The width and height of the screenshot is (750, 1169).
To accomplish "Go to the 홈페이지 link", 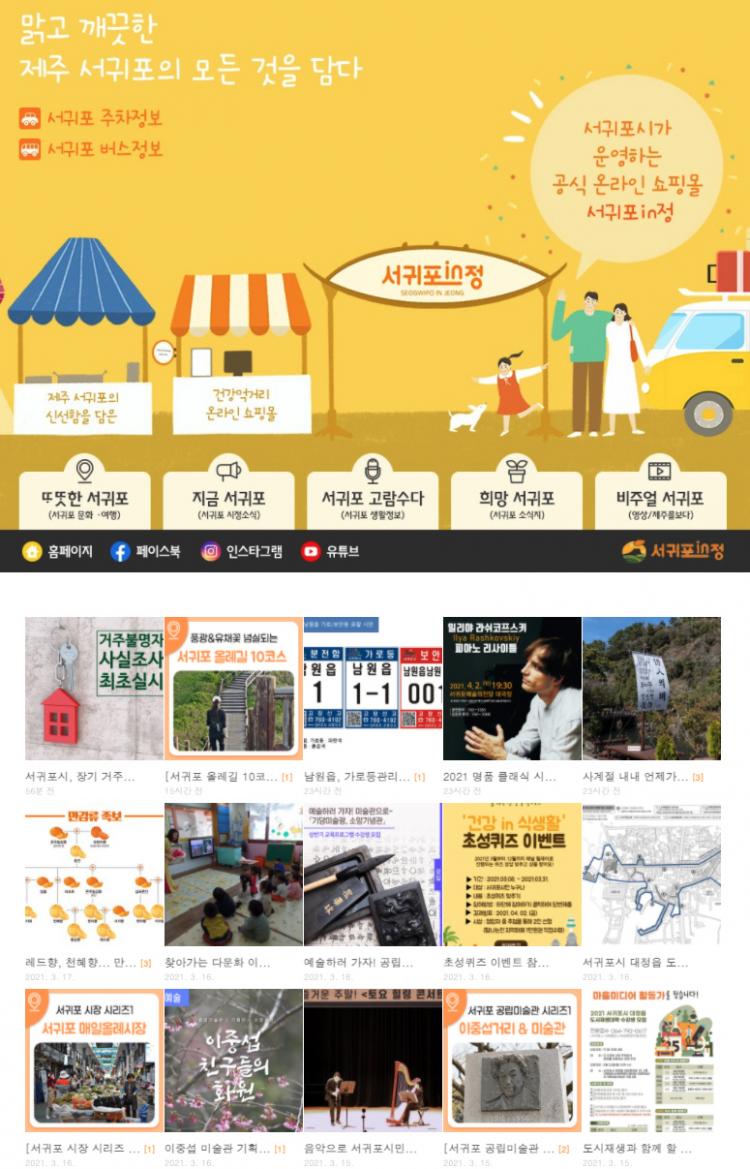I will pyautogui.click(x=58, y=551).
